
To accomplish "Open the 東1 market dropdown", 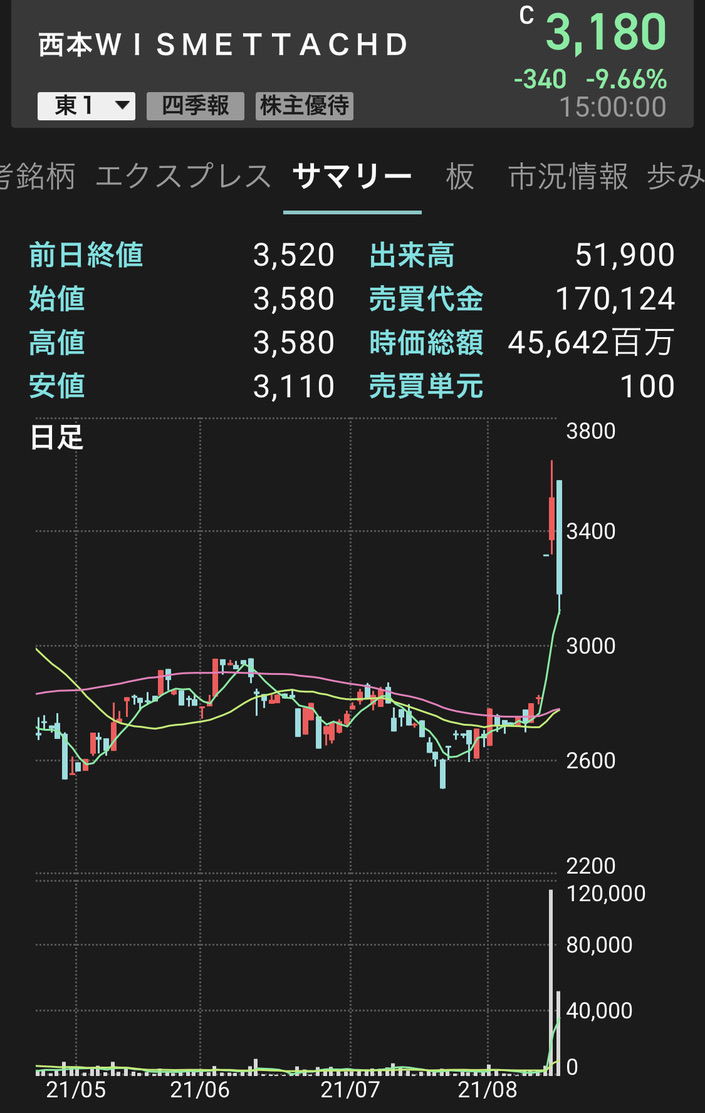I will tap(86, 105).
